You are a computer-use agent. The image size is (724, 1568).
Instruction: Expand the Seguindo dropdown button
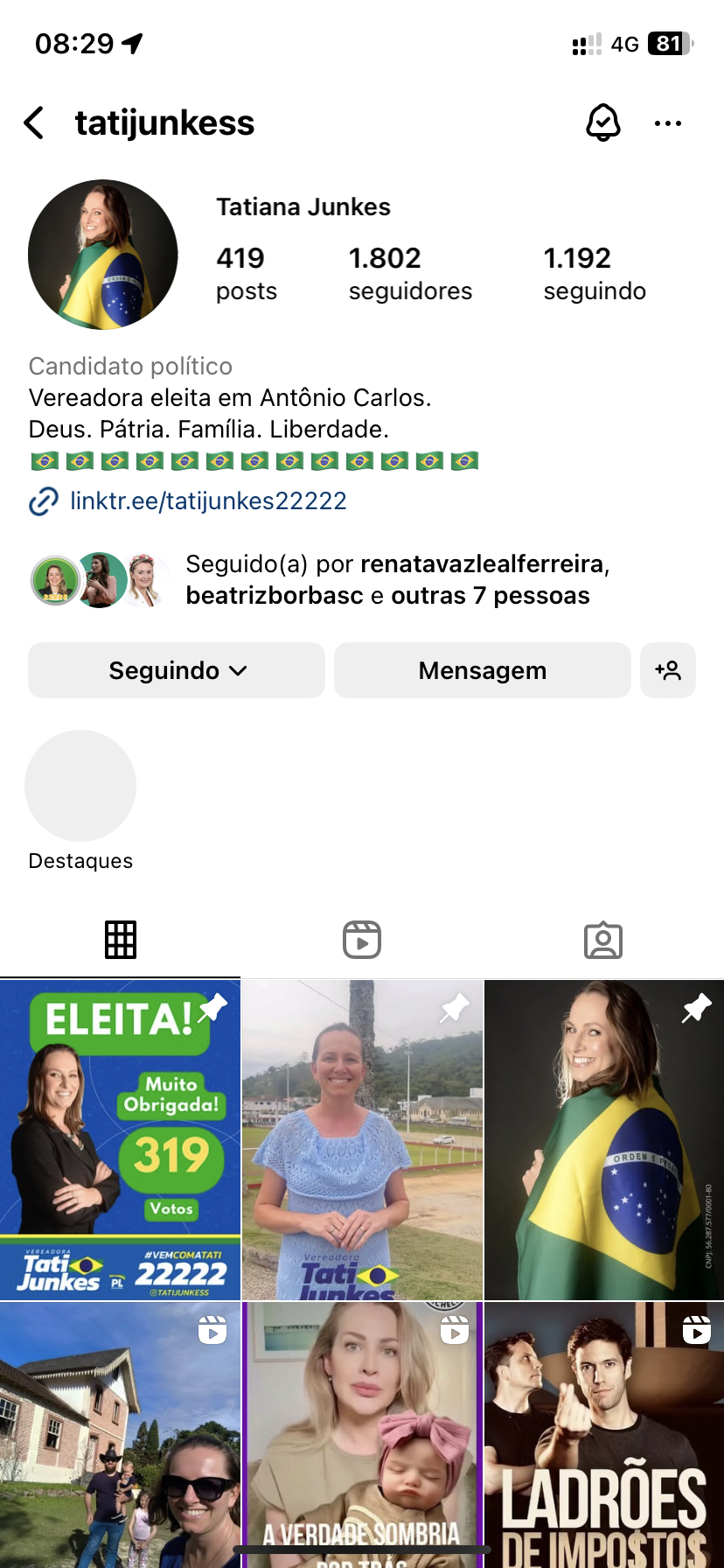177,670
